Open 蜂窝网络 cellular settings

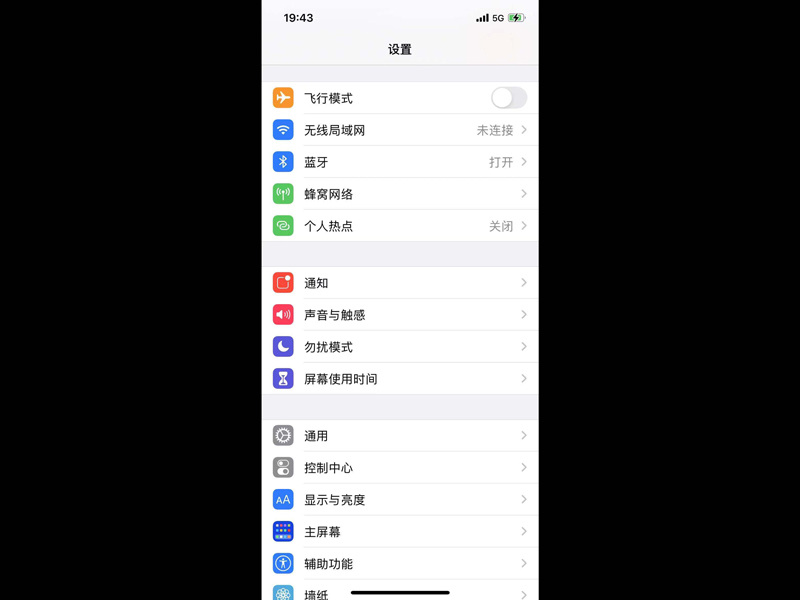tap(400, 194)
